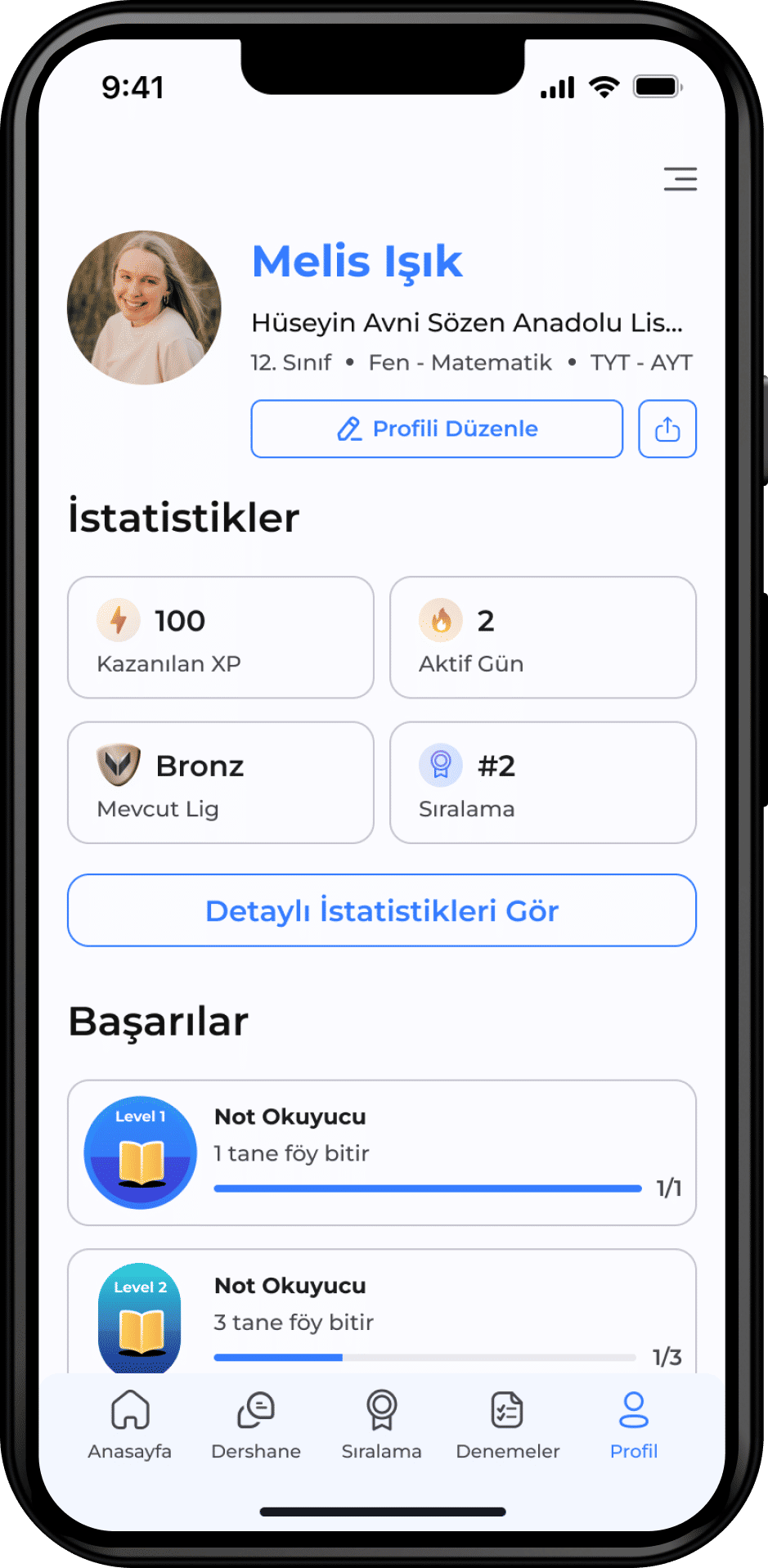Go to the Anasayfa tab
Screen dimensions: 768x1568
click(130, 1425)
